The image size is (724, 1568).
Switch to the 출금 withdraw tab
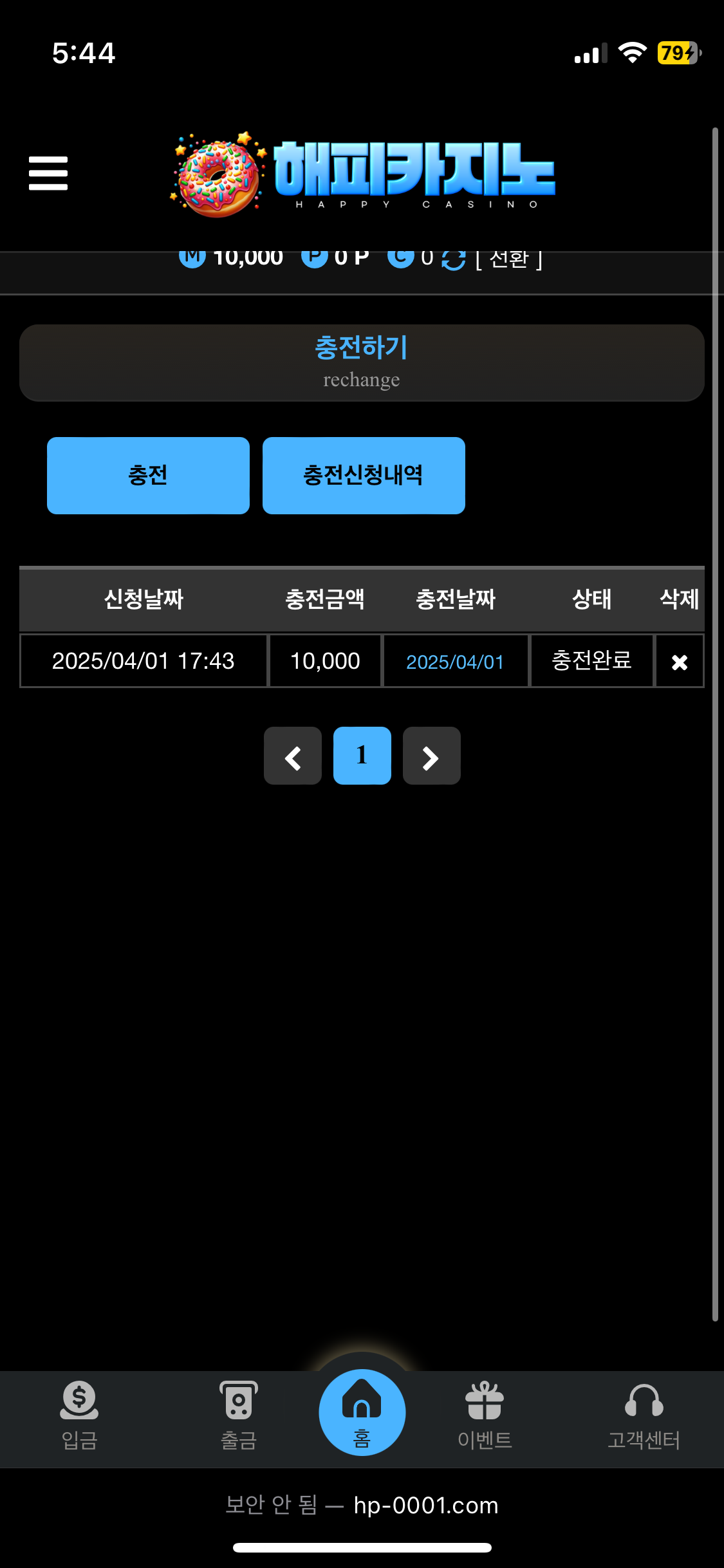(x=239, y=1415)
